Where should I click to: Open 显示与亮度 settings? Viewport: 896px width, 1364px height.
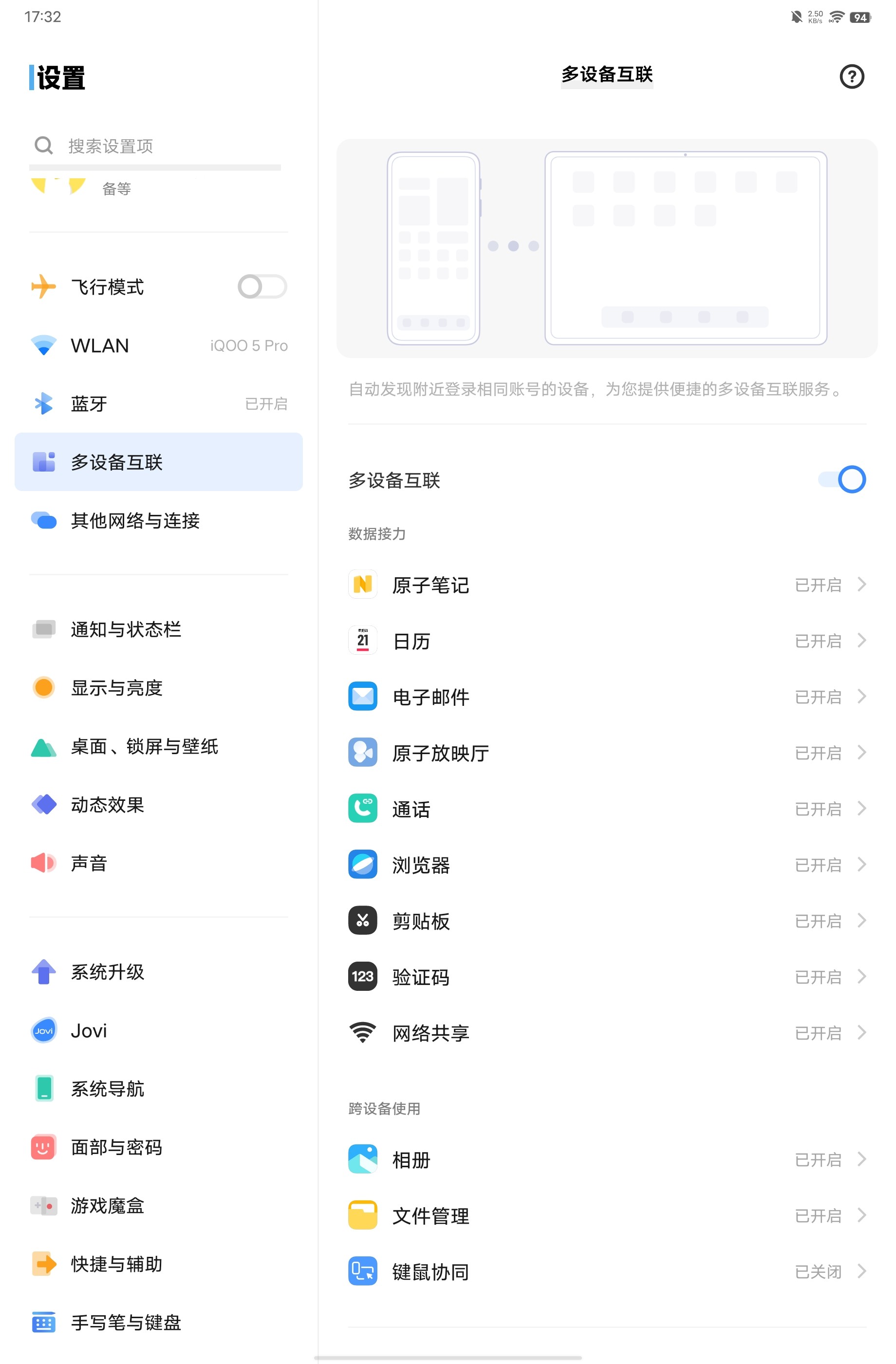tap(158, 688)
